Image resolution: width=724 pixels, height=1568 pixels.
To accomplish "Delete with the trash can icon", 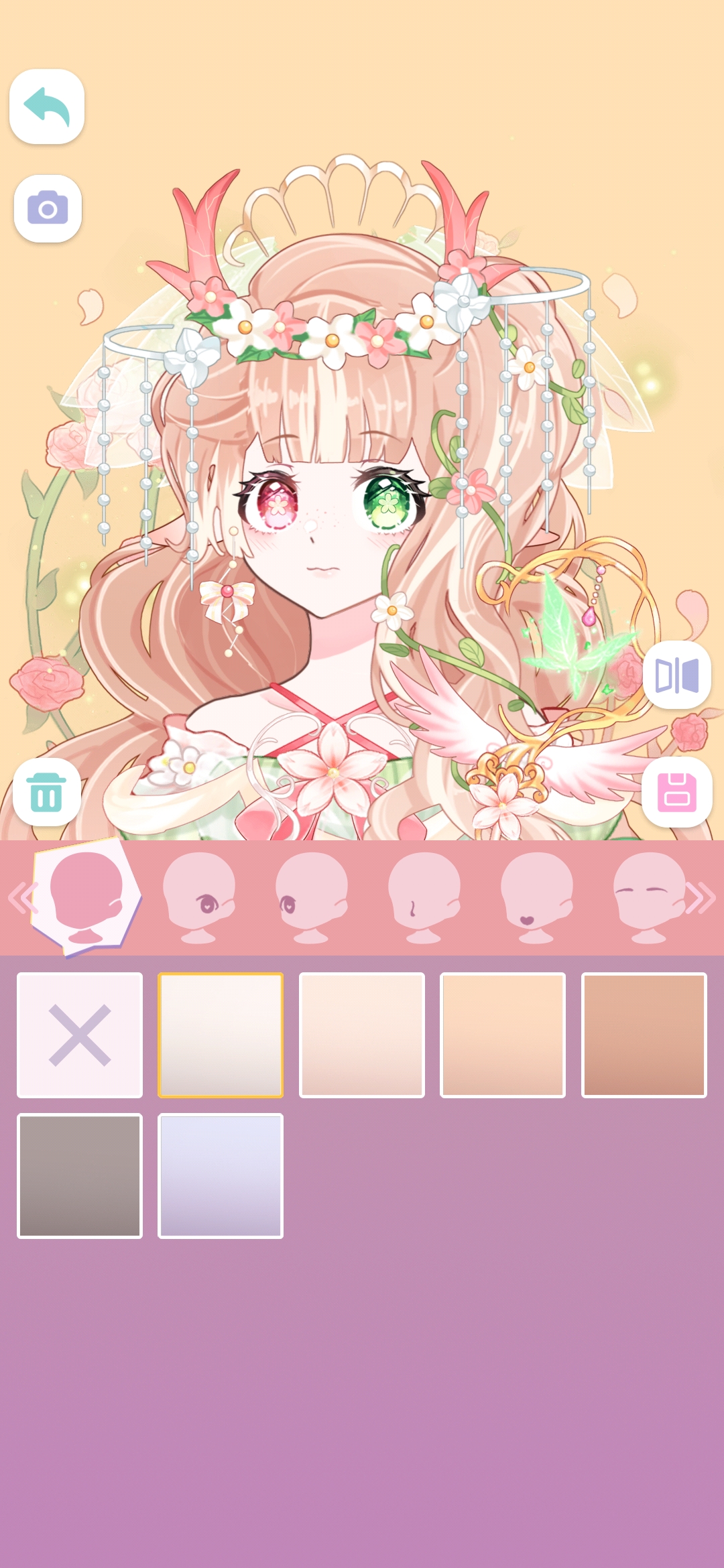I will [x=47, y=792].
